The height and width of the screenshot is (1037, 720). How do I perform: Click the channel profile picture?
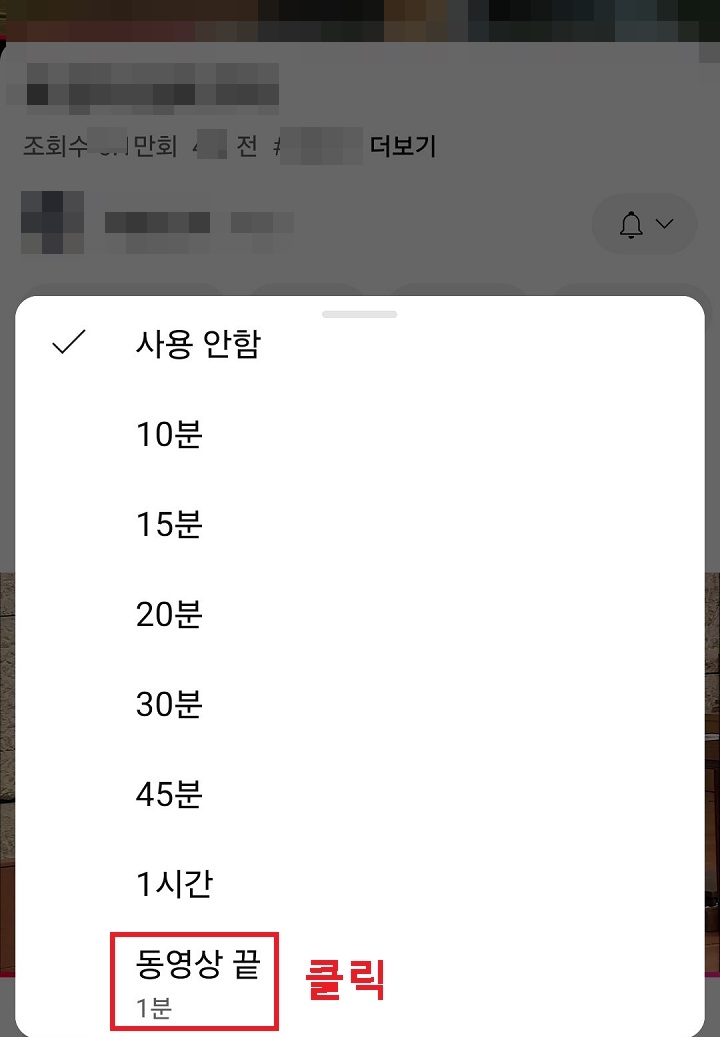pos(50,224)
